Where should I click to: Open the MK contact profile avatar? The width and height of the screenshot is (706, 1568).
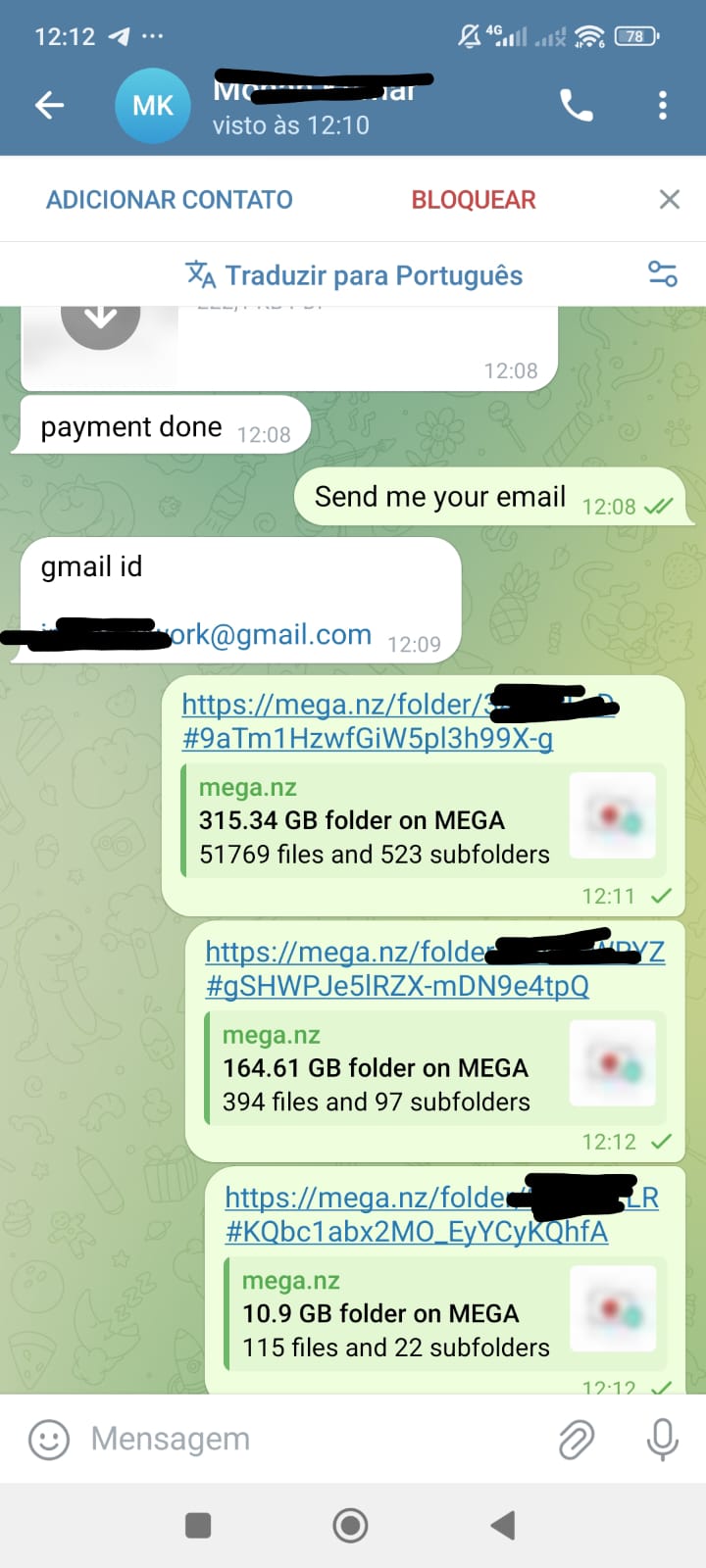(x=153, y=106)
